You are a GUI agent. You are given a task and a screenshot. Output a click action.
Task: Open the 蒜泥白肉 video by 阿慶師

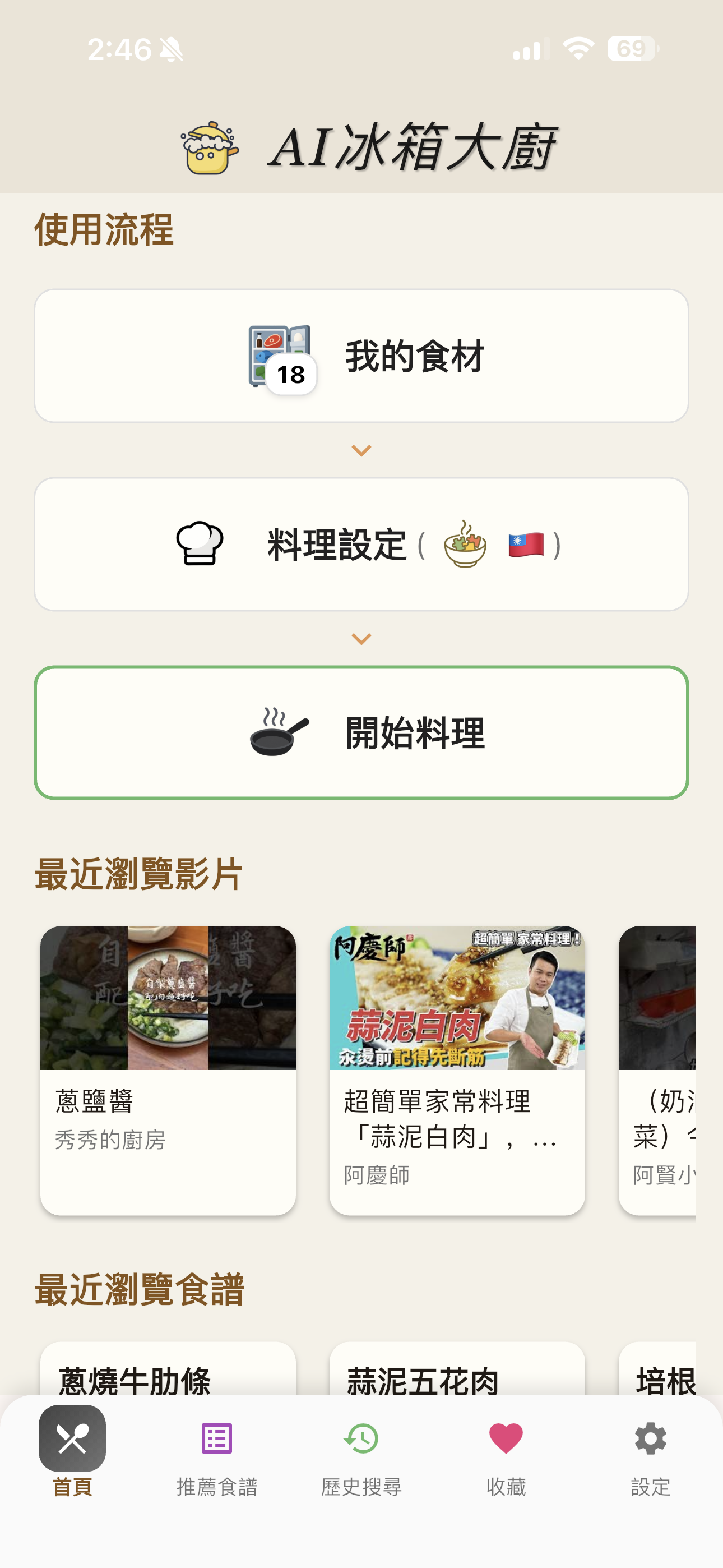point(457,1069)
